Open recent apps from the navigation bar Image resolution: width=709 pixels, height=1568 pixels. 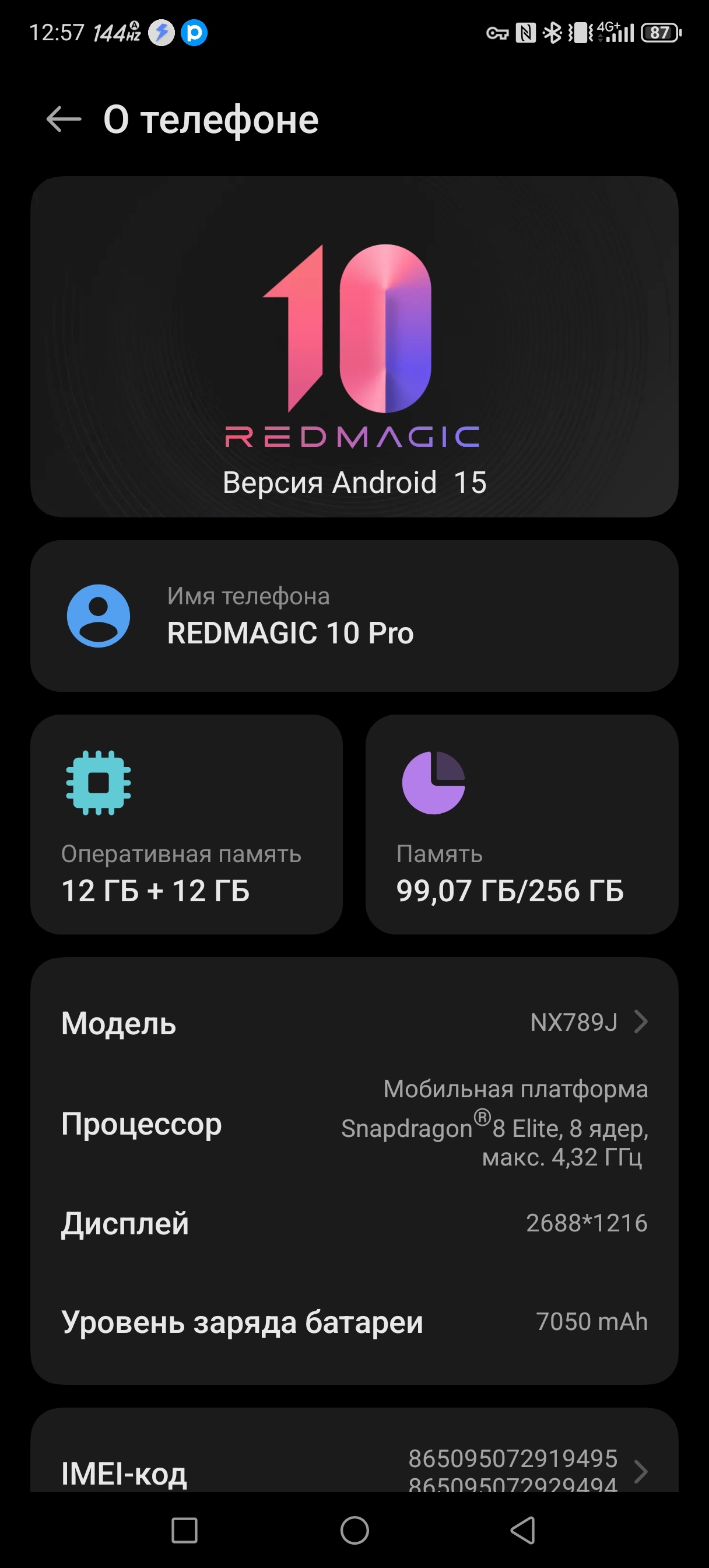[184, 1529]
